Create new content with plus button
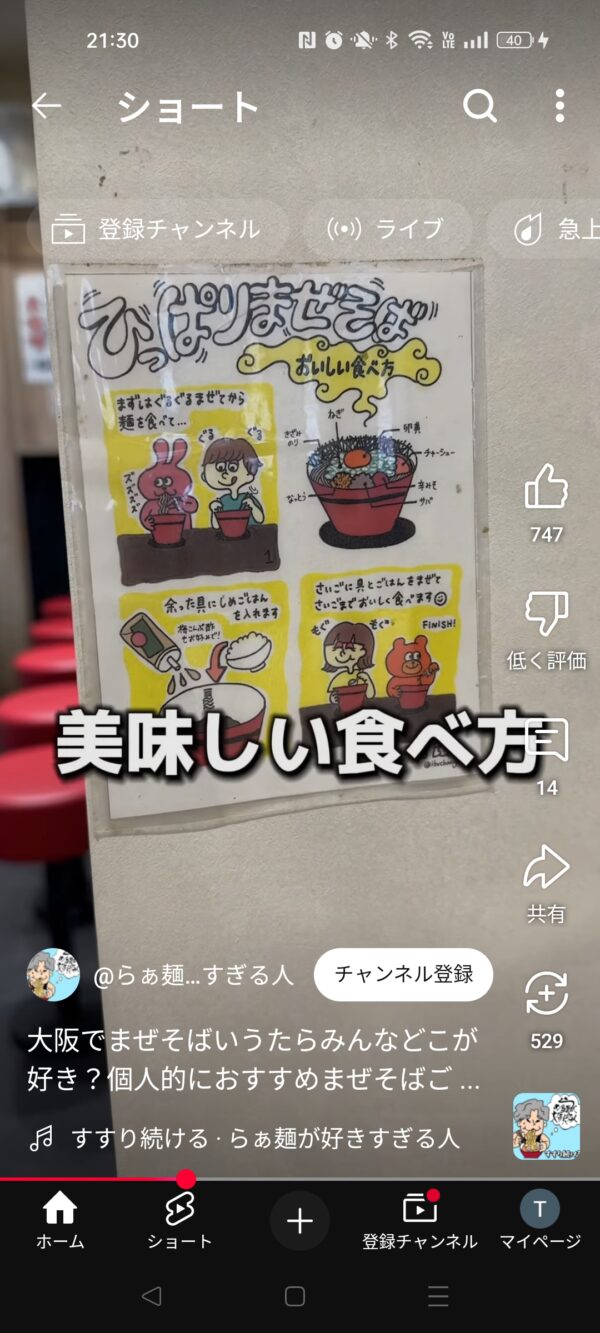The height and width of the screenshot is (1333, 600). (300, 1221)
